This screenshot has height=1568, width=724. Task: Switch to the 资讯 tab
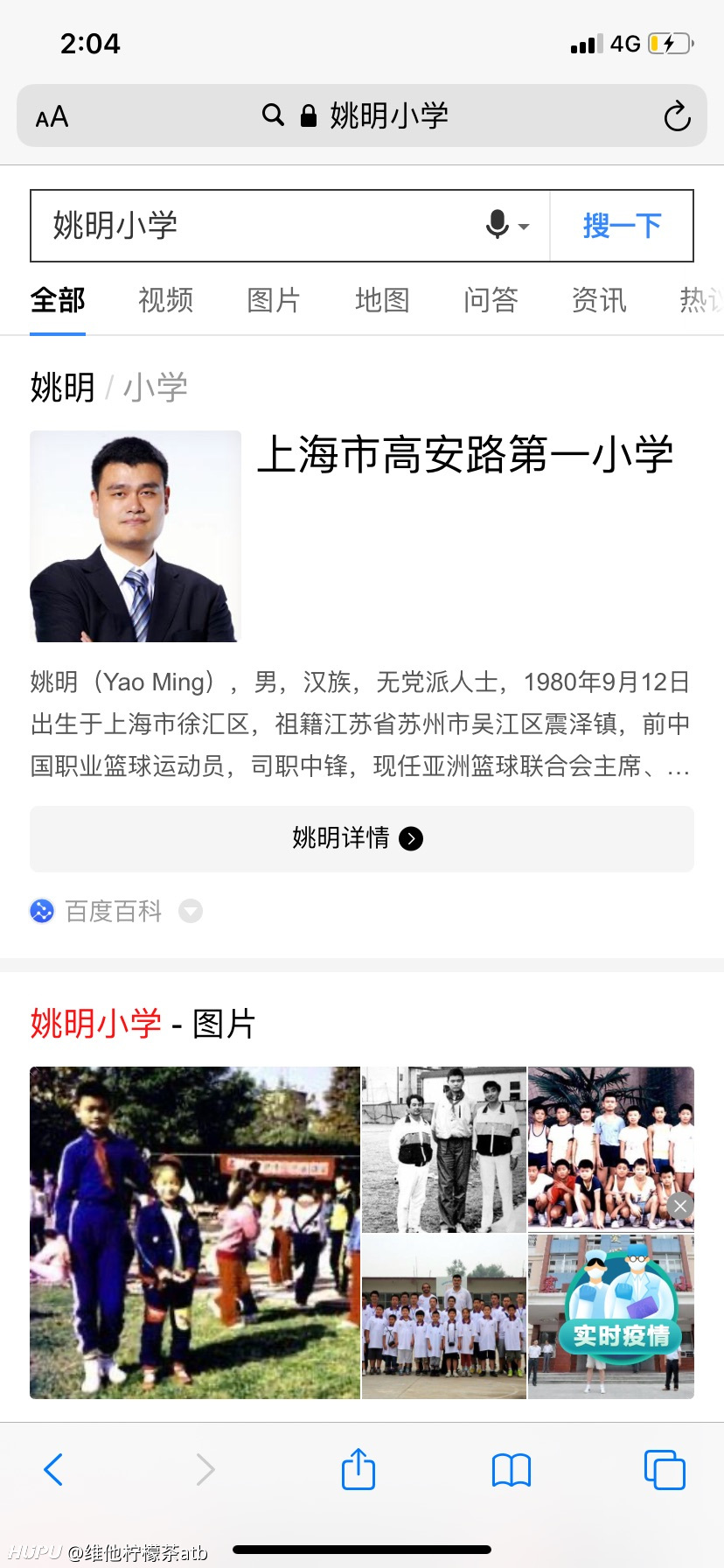[599, 300]
